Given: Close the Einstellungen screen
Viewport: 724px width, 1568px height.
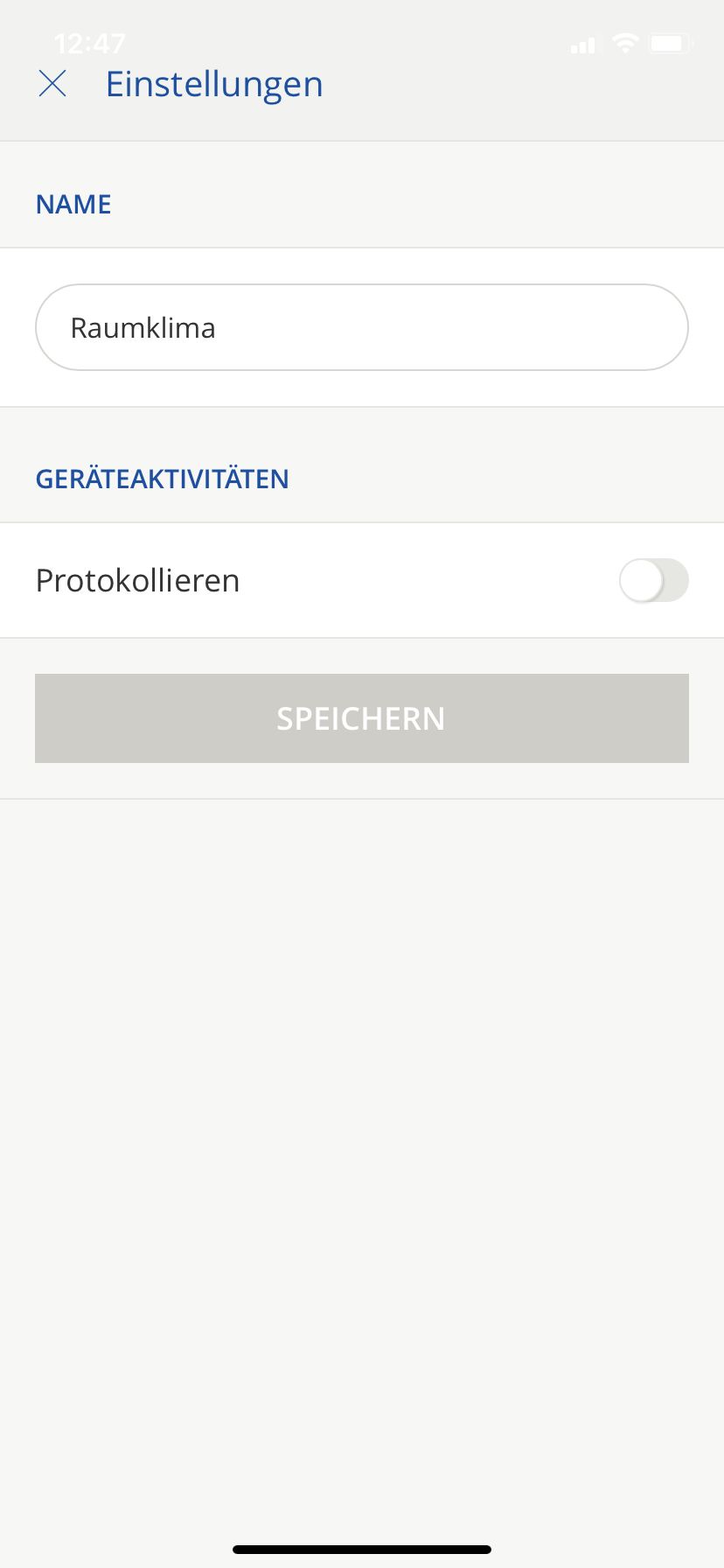Looking at the screenshot, I should (53, 84).
